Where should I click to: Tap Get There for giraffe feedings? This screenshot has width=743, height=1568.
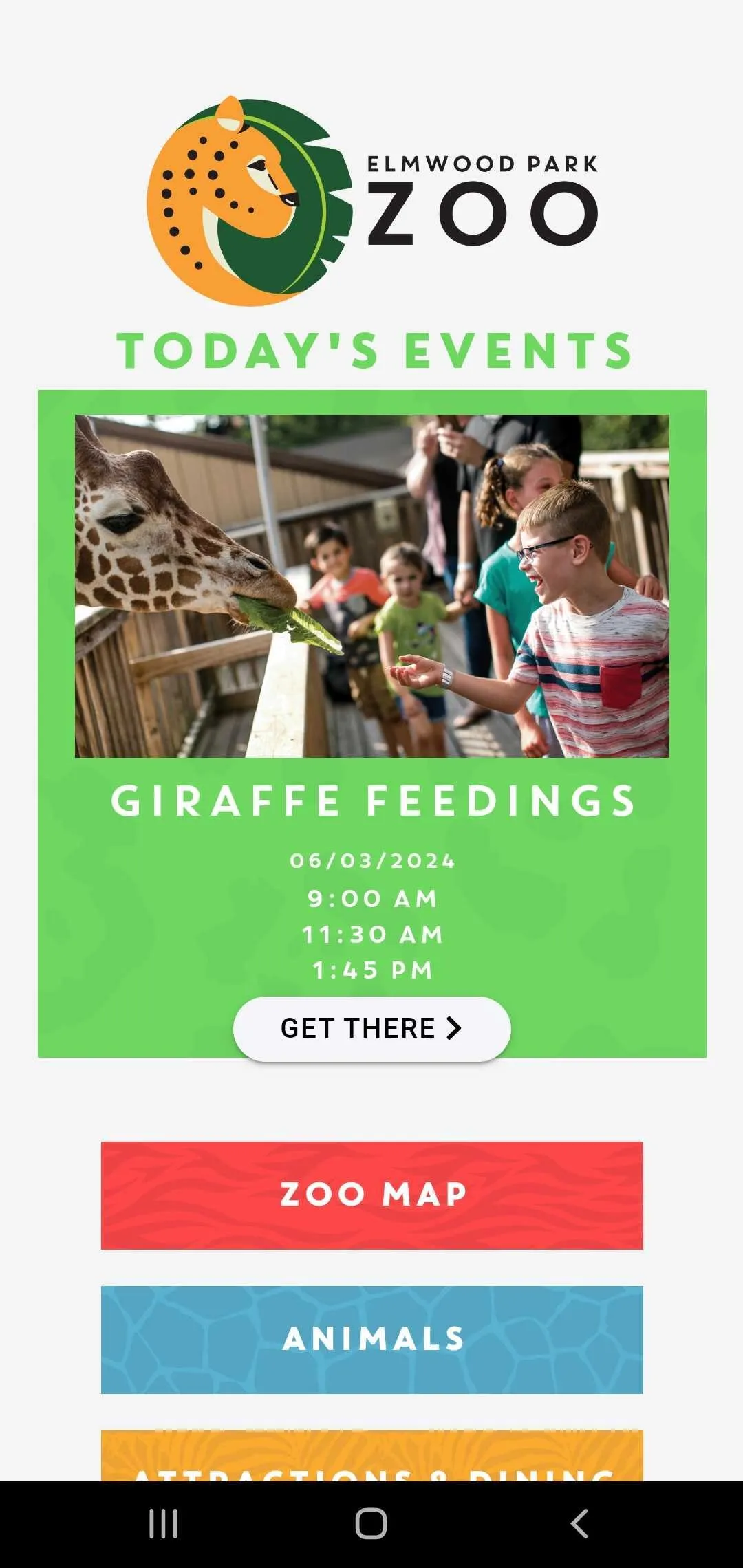(371, 1028)
